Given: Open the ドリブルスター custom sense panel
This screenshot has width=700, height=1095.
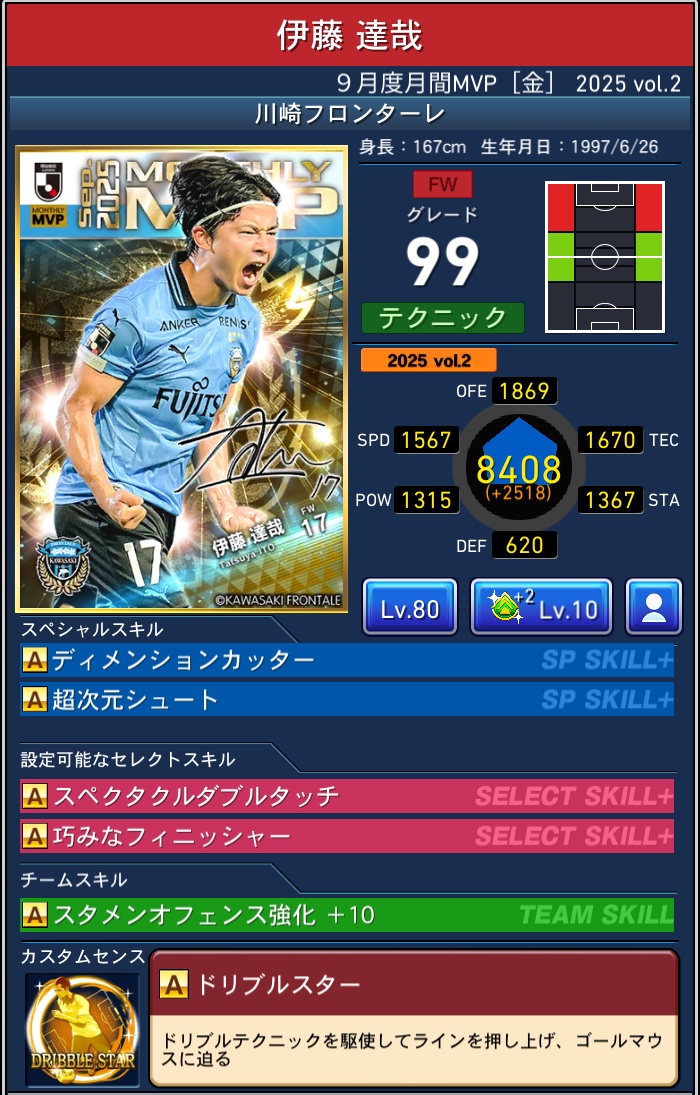Looking at the screenshot, I should pyautogui.click(x=413, y=1018).
